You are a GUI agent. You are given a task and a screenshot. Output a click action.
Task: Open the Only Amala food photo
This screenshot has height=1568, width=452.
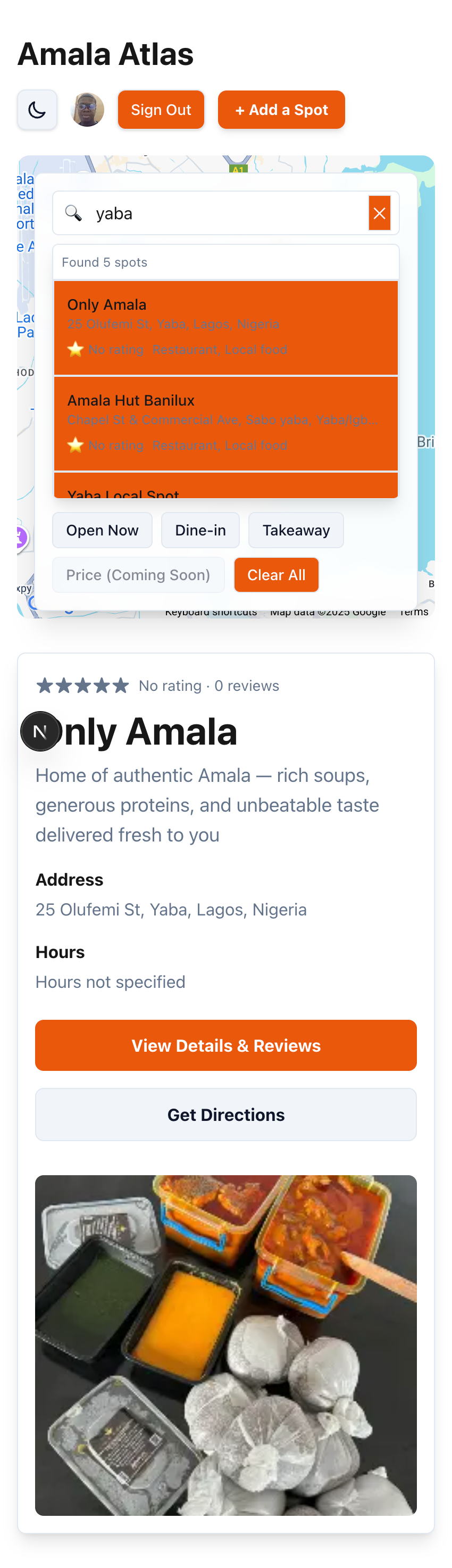coord(225,1344)
